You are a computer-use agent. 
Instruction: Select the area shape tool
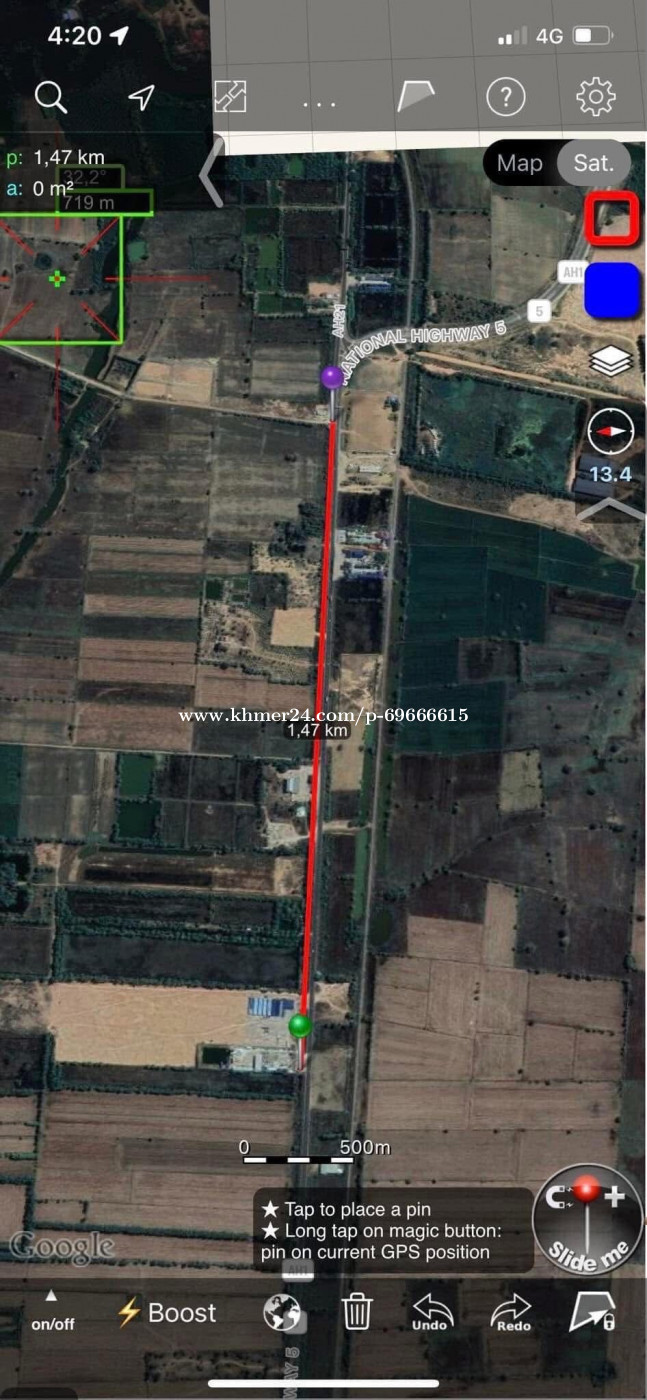415,97
